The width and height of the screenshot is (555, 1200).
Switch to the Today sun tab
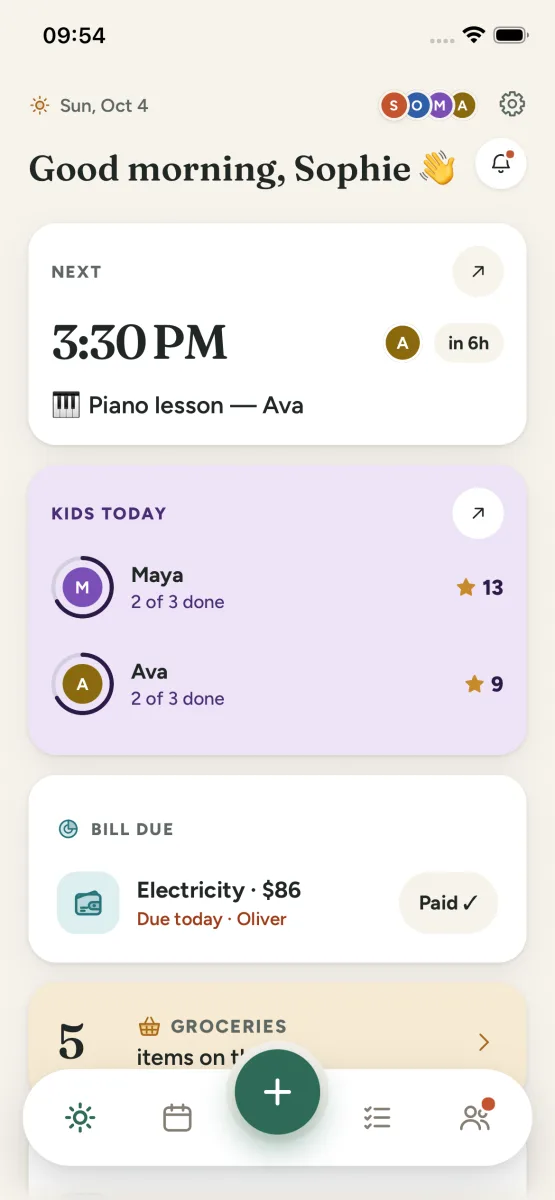coord(80,1117)
